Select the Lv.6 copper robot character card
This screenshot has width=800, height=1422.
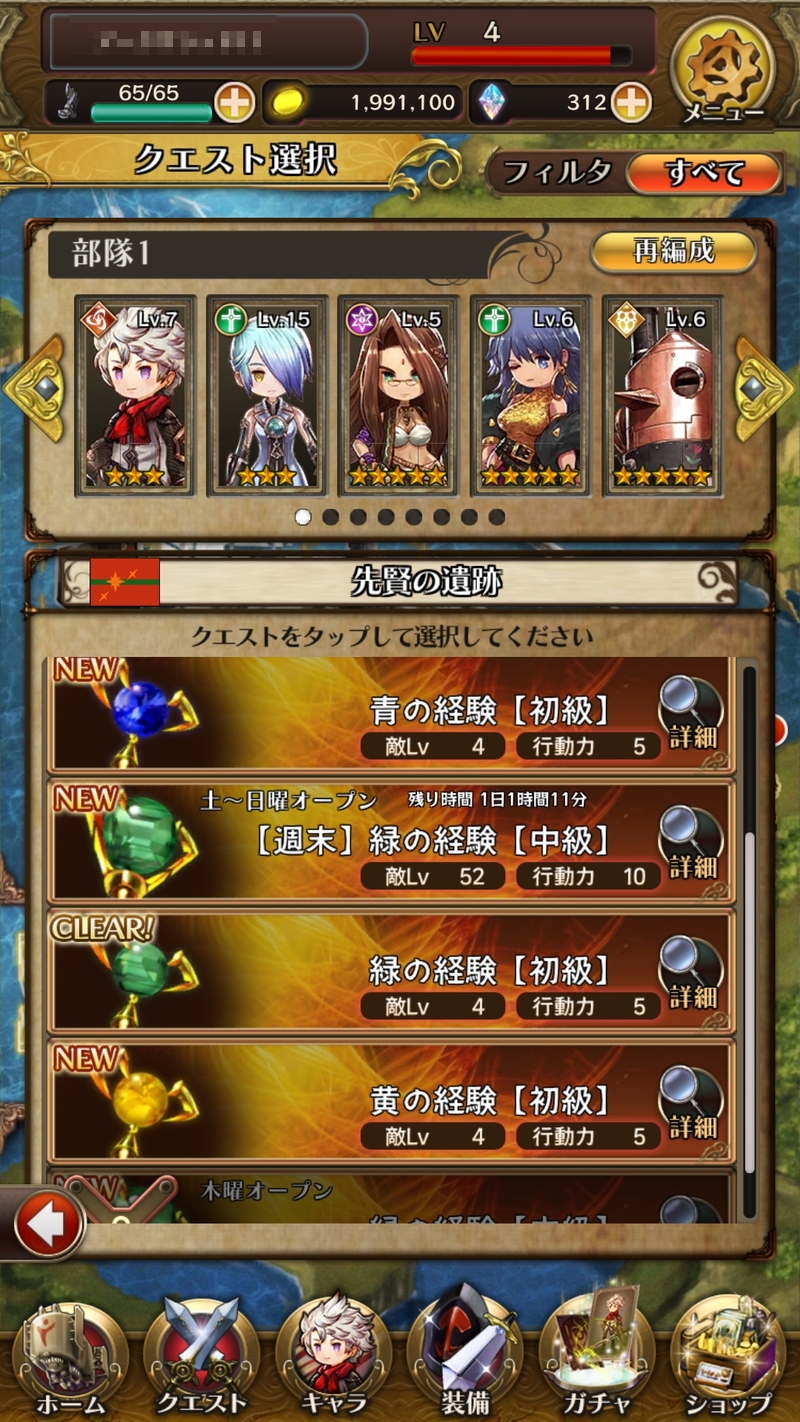click(x=662, y=395)
